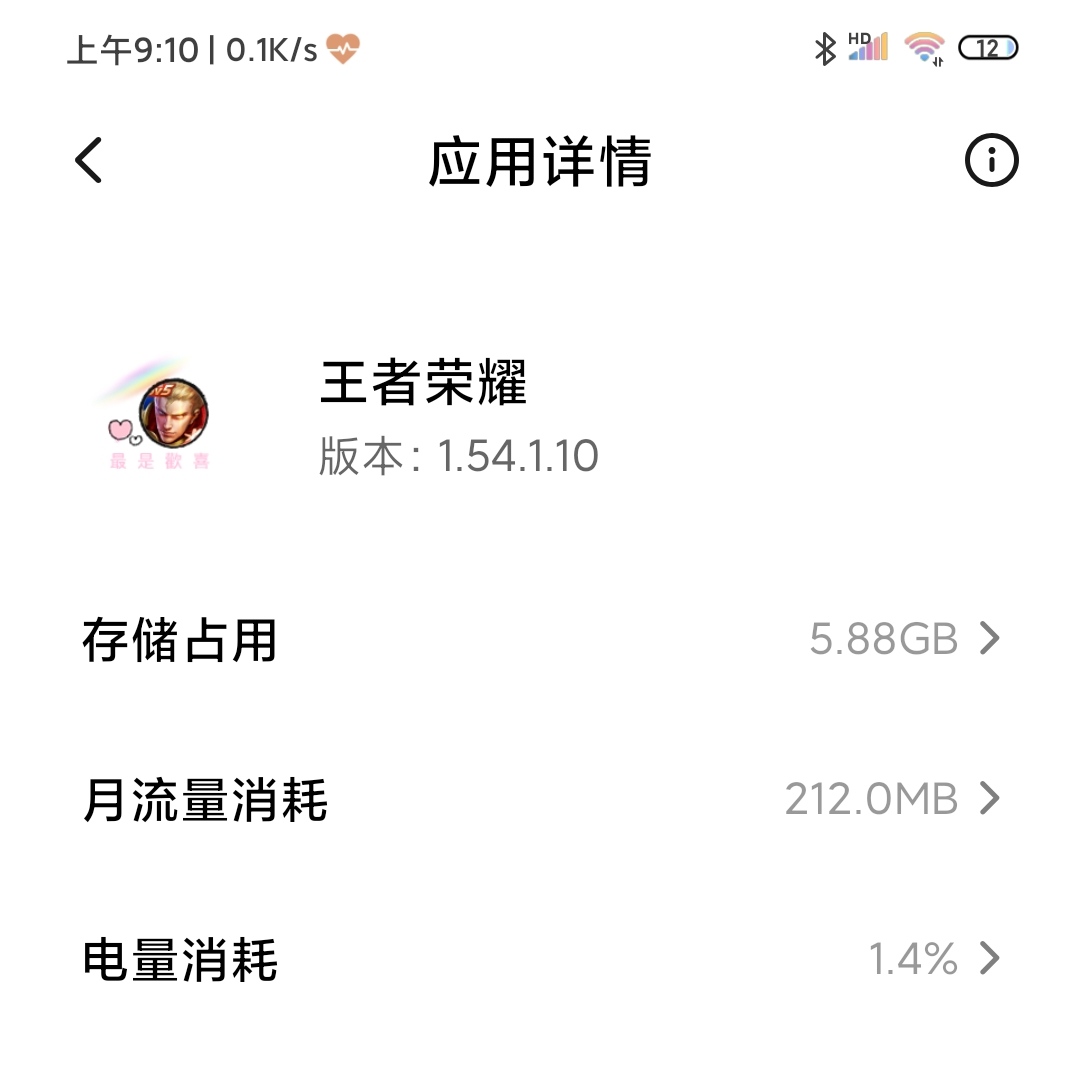Open the 月流量消耗 monthly data row
The height and width of the screenshot is (1085, 1080).
click(203, 803)
